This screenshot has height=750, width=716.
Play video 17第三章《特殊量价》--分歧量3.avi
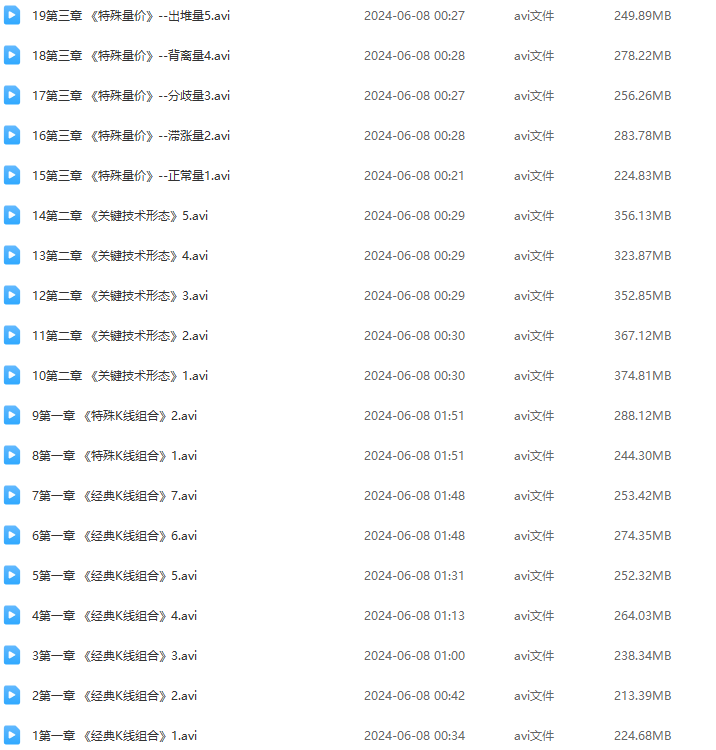click(x=130, y=96)
